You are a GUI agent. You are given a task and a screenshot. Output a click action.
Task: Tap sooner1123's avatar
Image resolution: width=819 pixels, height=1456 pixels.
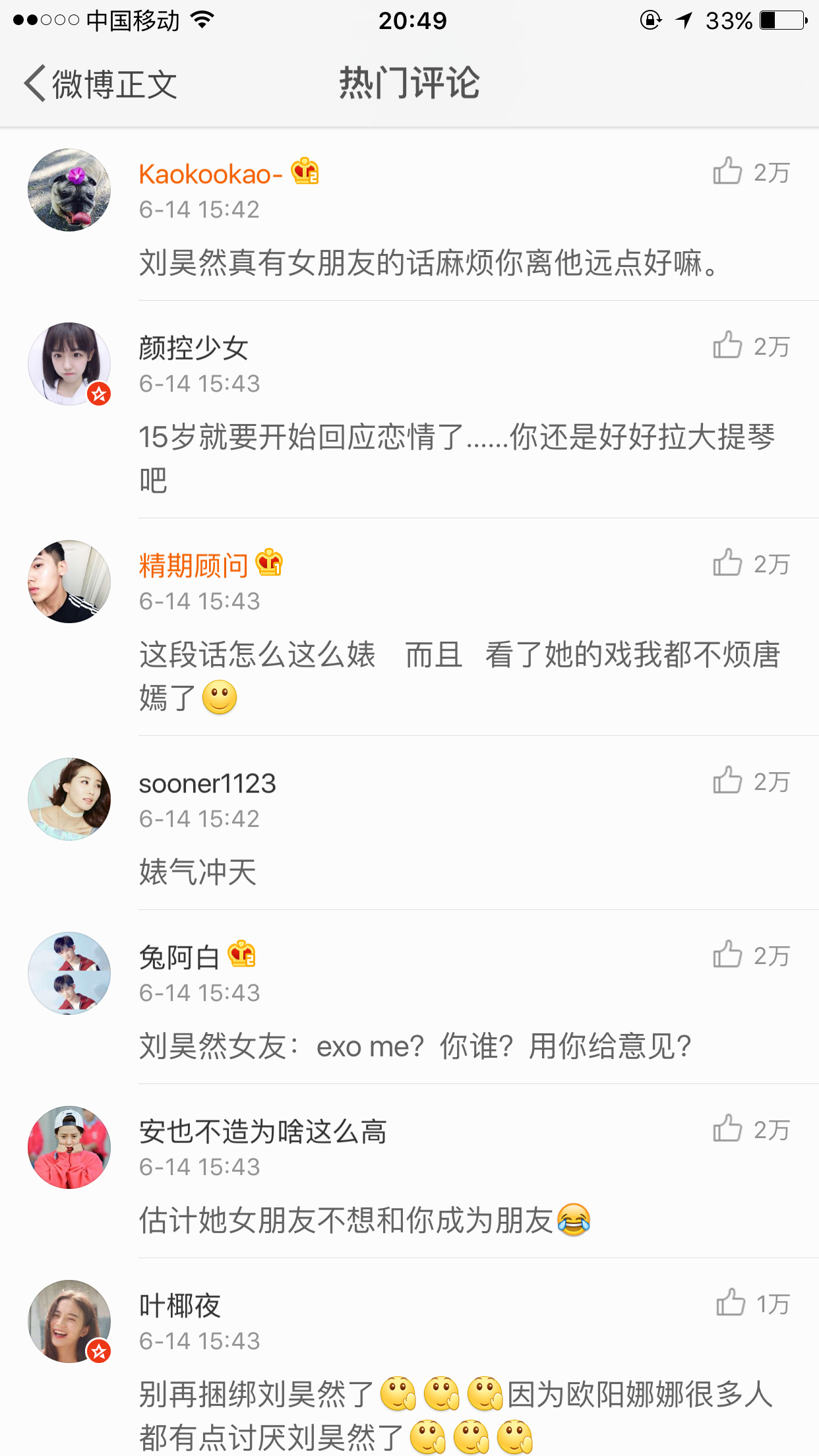(x=69, y=799)
